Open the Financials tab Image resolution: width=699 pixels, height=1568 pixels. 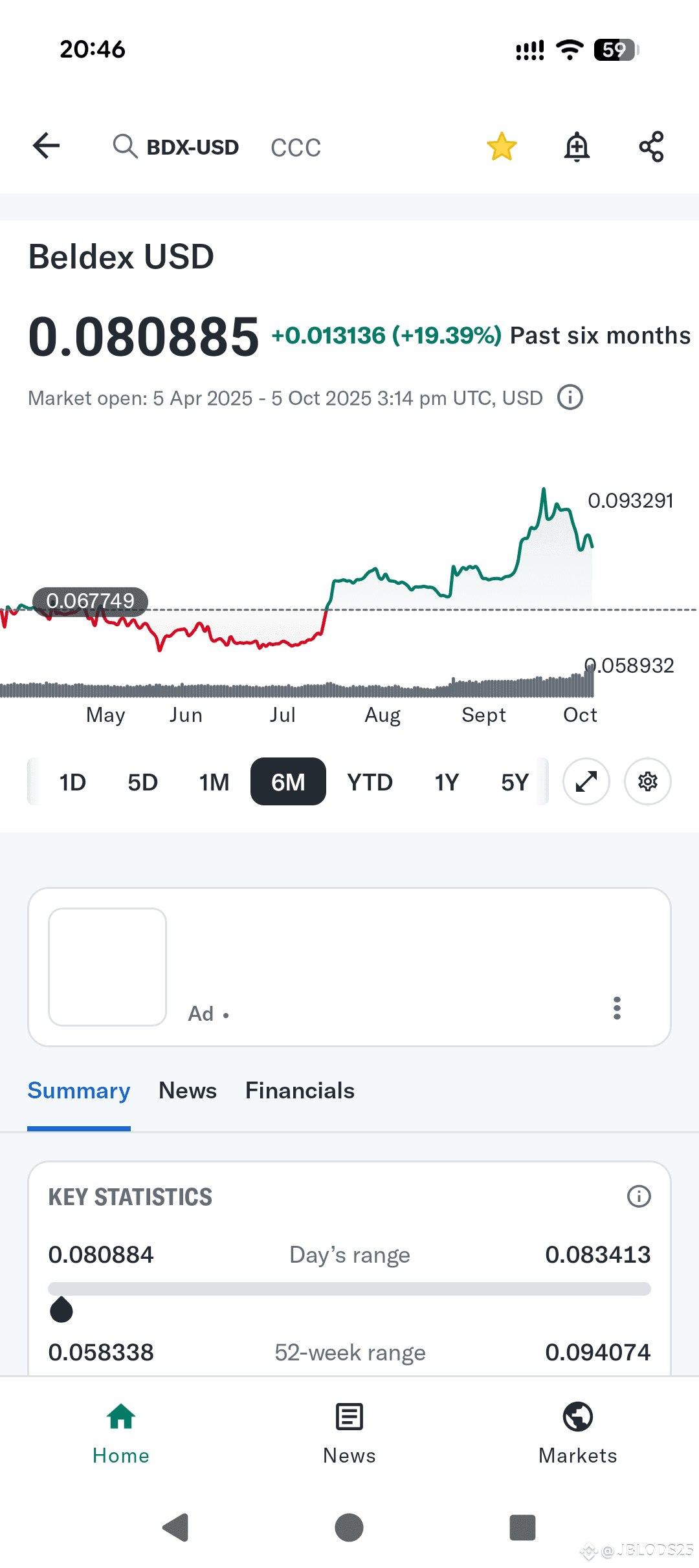click(x=299, y=1091)
